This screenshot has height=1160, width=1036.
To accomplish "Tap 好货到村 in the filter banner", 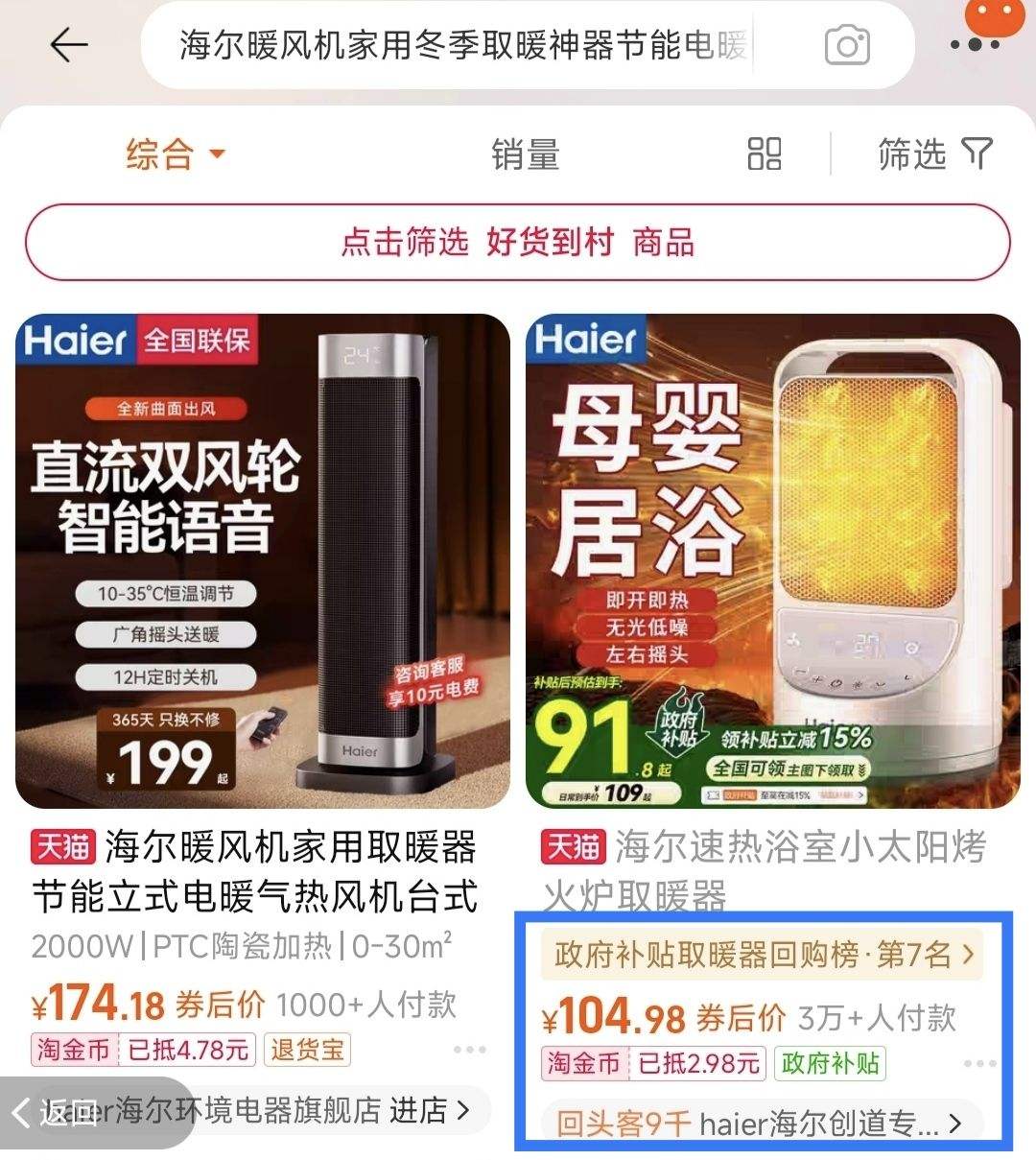I will tap(548, 244).
